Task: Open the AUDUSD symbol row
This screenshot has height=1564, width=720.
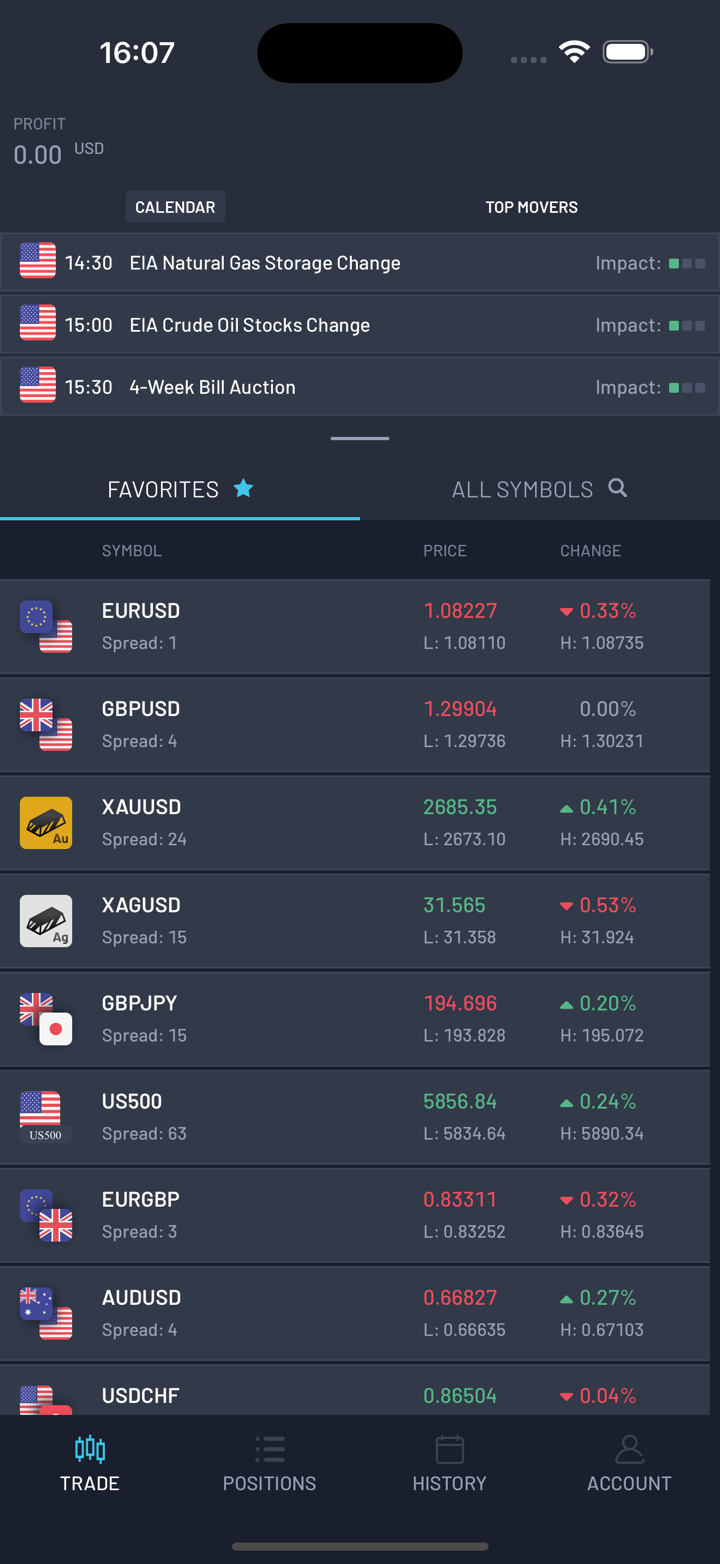Action: 360,1312
